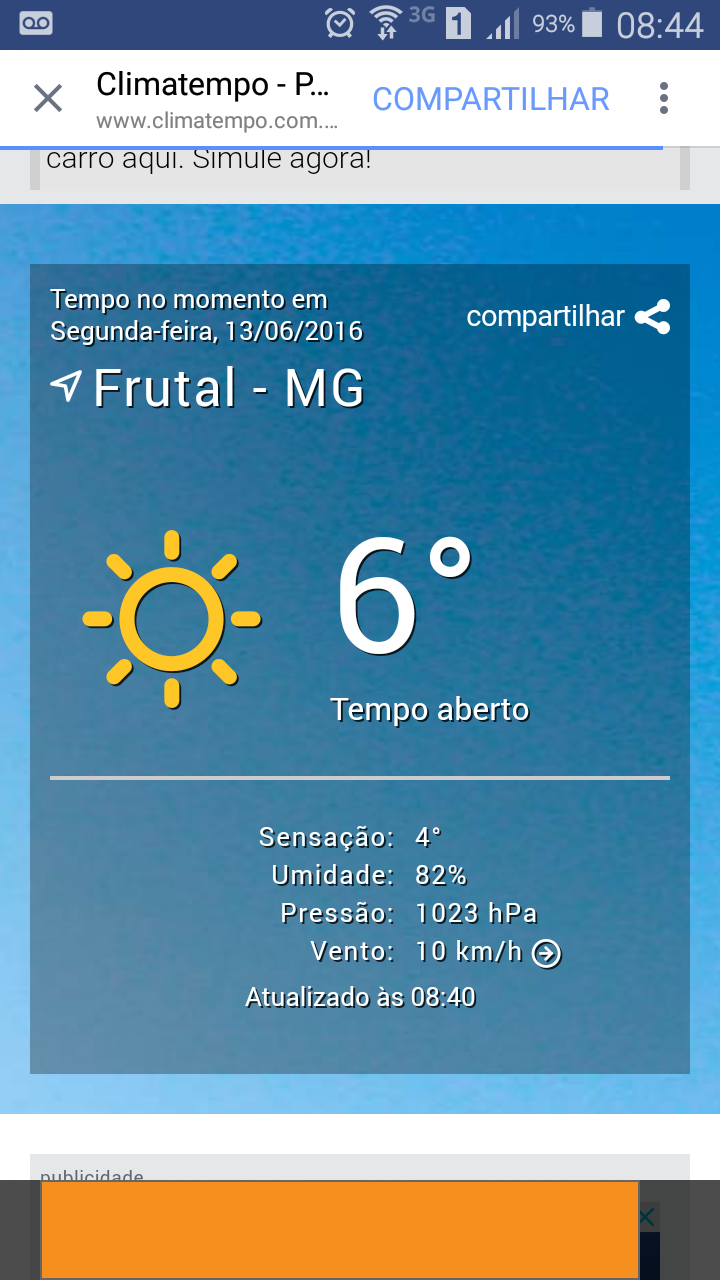Open the orange advertisement banner

340,1229
